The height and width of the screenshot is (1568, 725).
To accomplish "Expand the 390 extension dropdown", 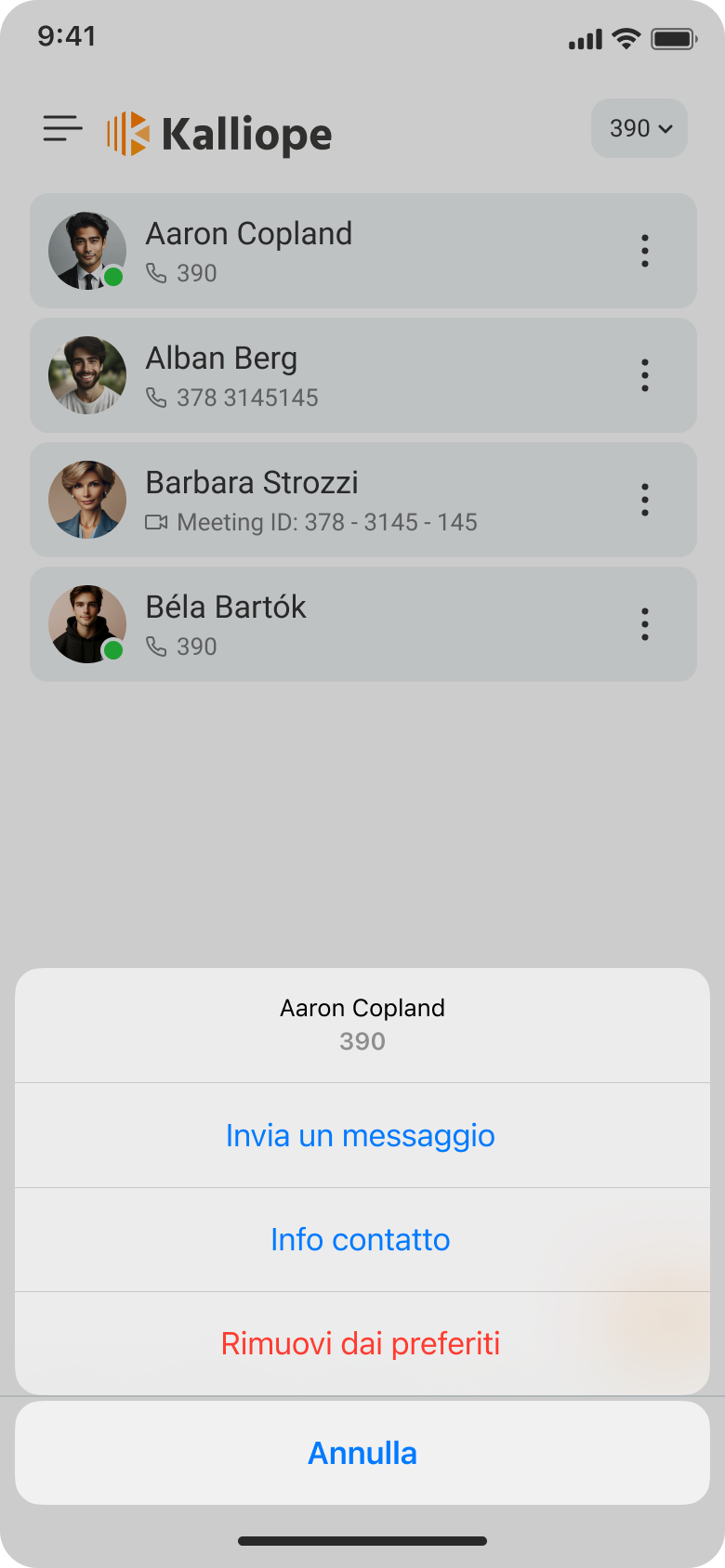I will (639, 128).
